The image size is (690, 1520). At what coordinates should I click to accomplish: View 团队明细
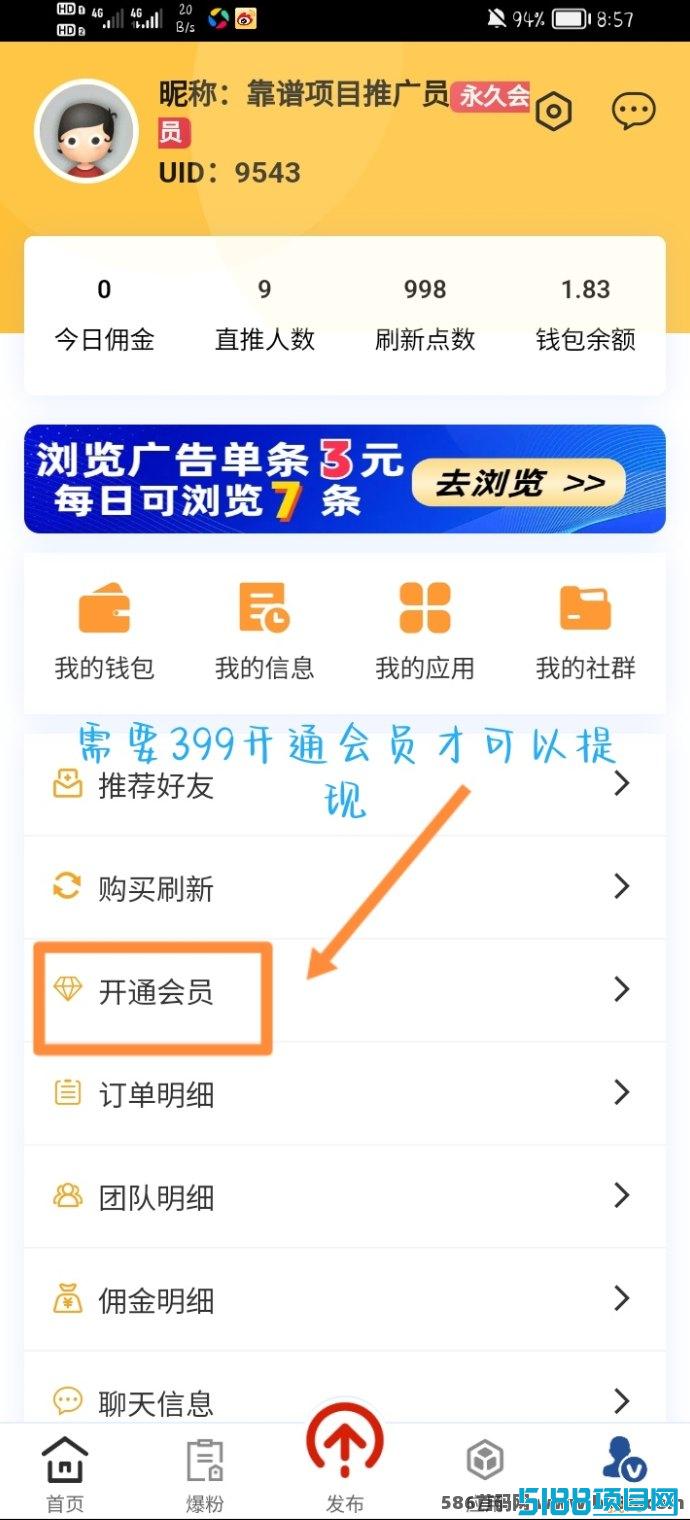pyautogui.click(x=345, y=1197)
